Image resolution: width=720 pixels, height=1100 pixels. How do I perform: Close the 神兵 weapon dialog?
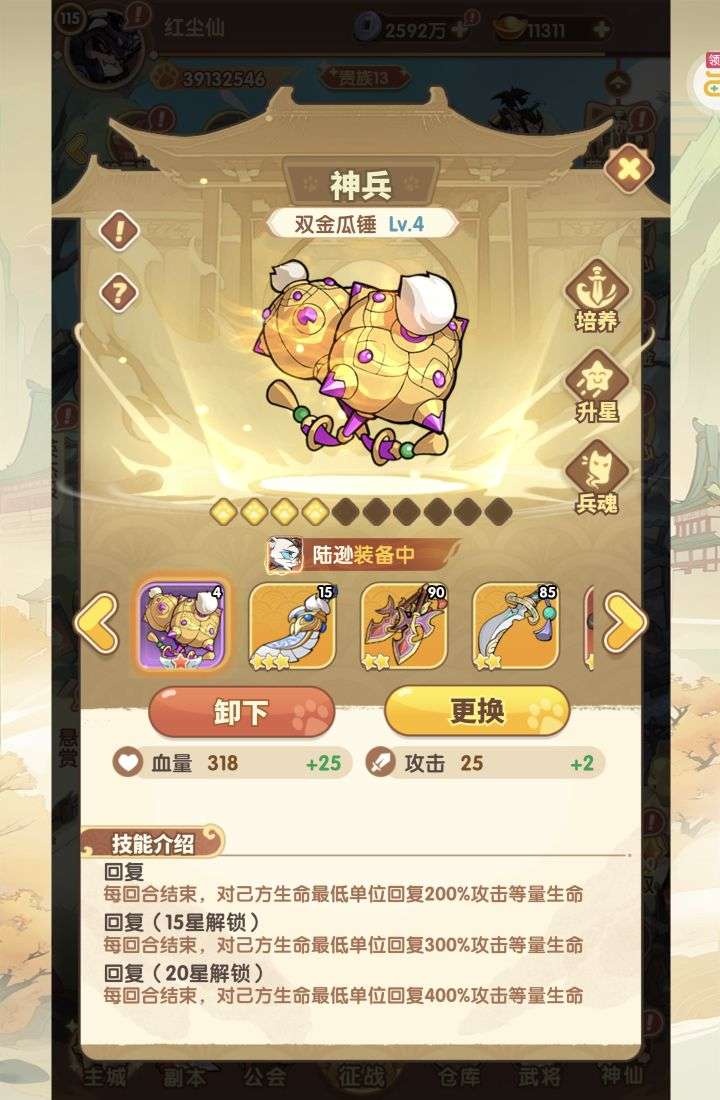(x=628, y=170)
